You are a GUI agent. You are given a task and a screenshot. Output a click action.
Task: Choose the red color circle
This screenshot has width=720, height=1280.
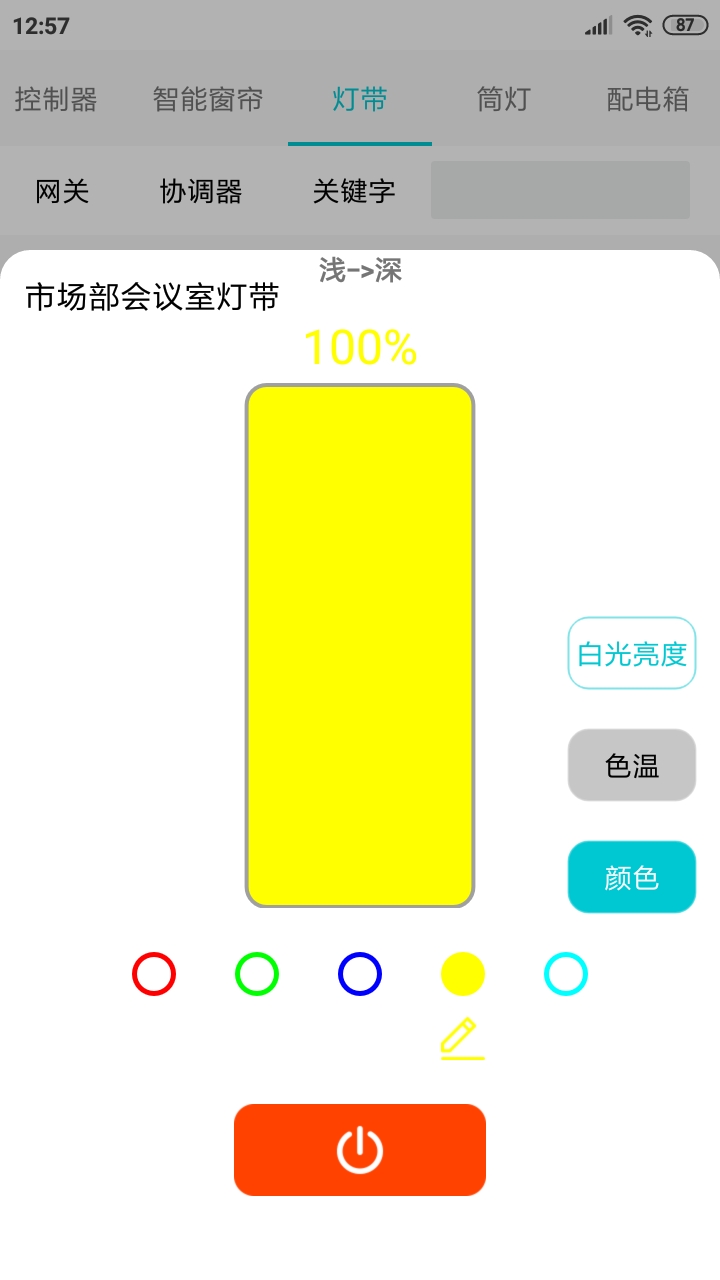pos(154,974)
